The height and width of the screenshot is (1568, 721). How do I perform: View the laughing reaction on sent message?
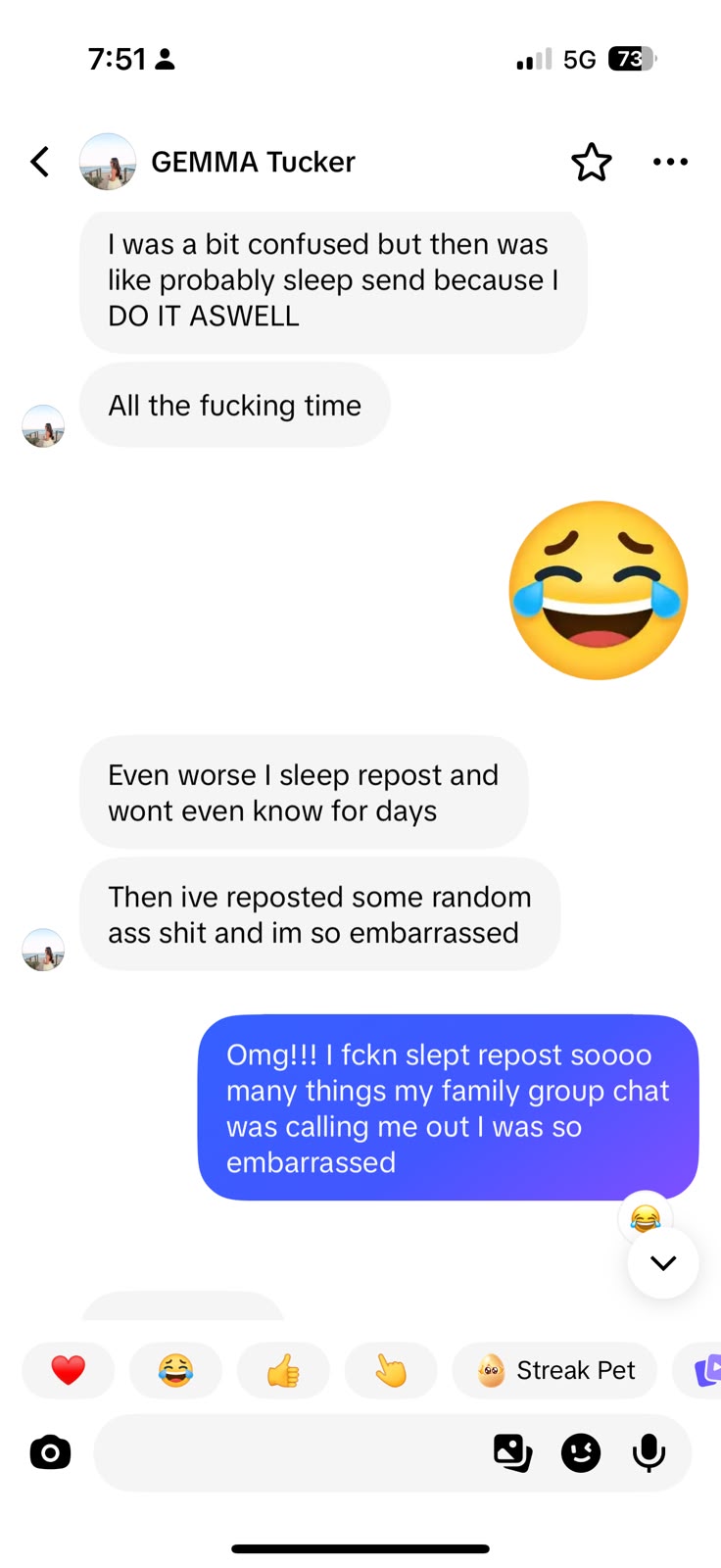click(646, 1218)
